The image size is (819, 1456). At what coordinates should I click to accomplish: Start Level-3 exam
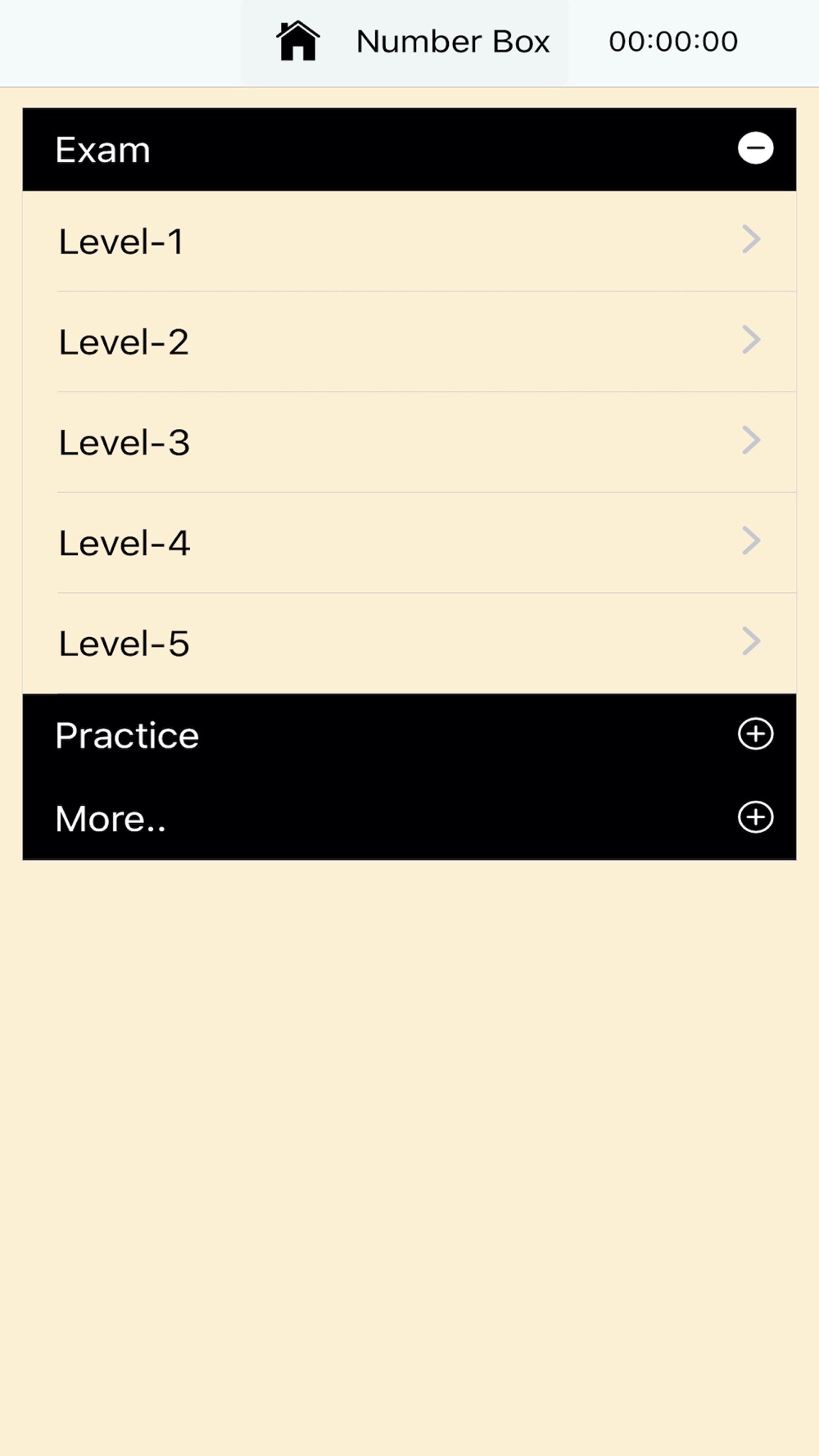coord(409,442)
